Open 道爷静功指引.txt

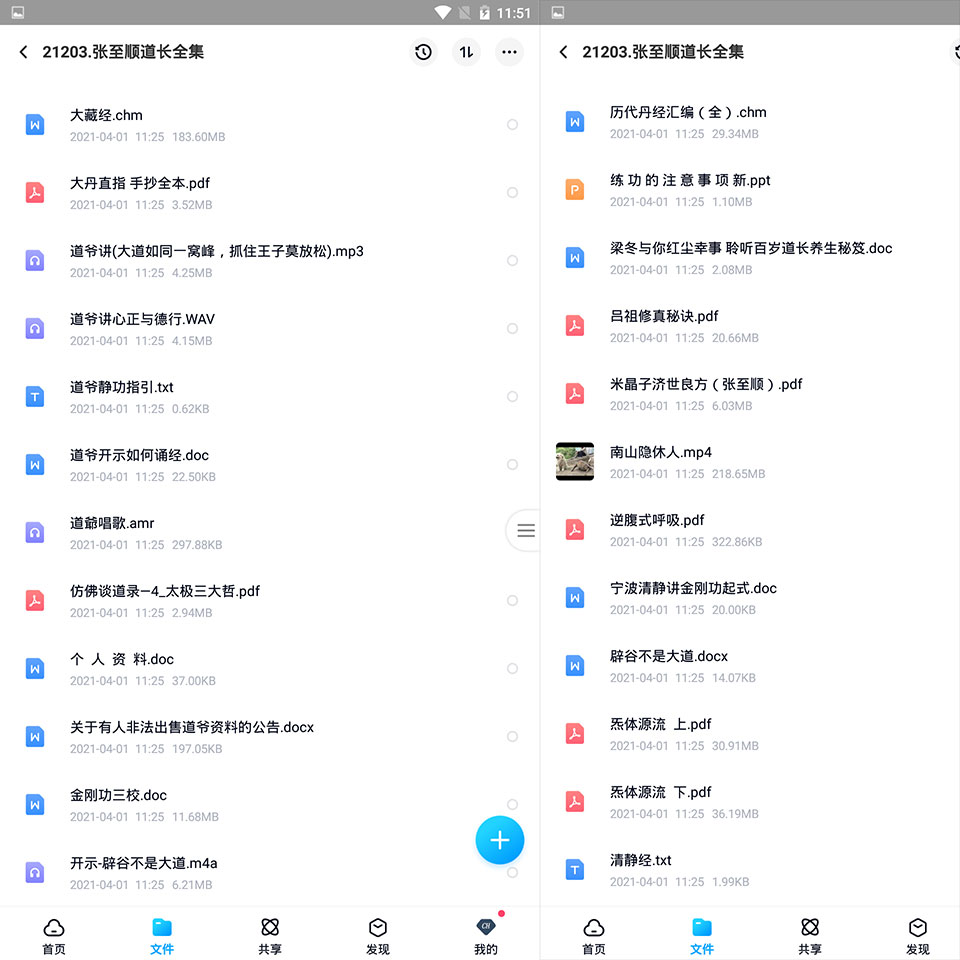(270, 397)
